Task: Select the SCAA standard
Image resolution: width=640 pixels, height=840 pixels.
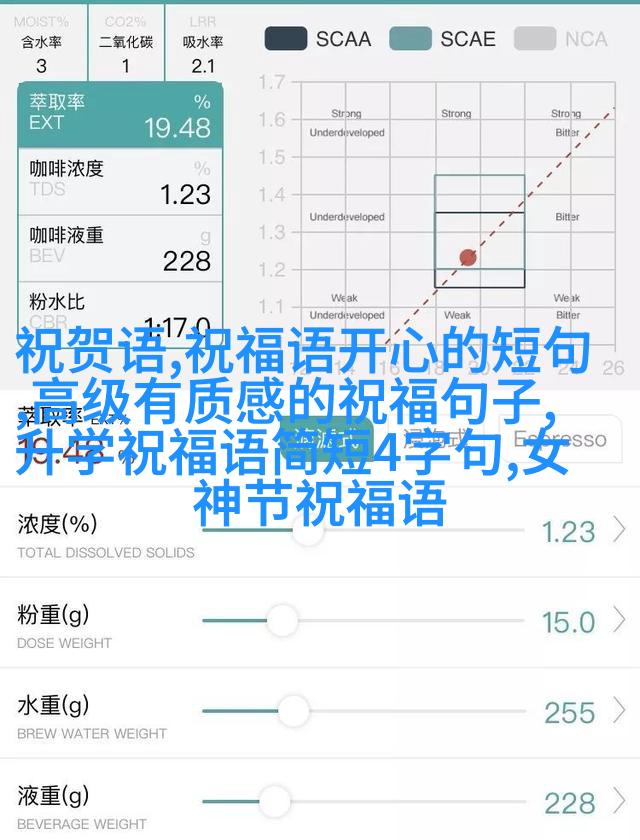Action: [x=317, y=39]
